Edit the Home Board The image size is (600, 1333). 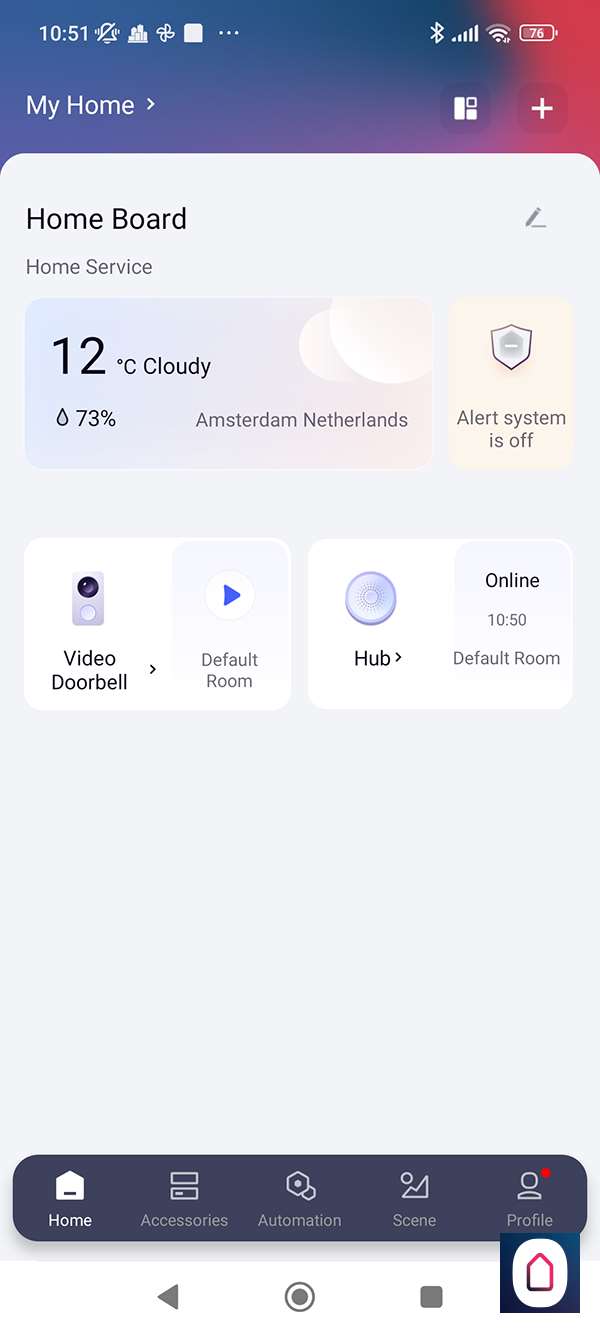pos(536,218)
